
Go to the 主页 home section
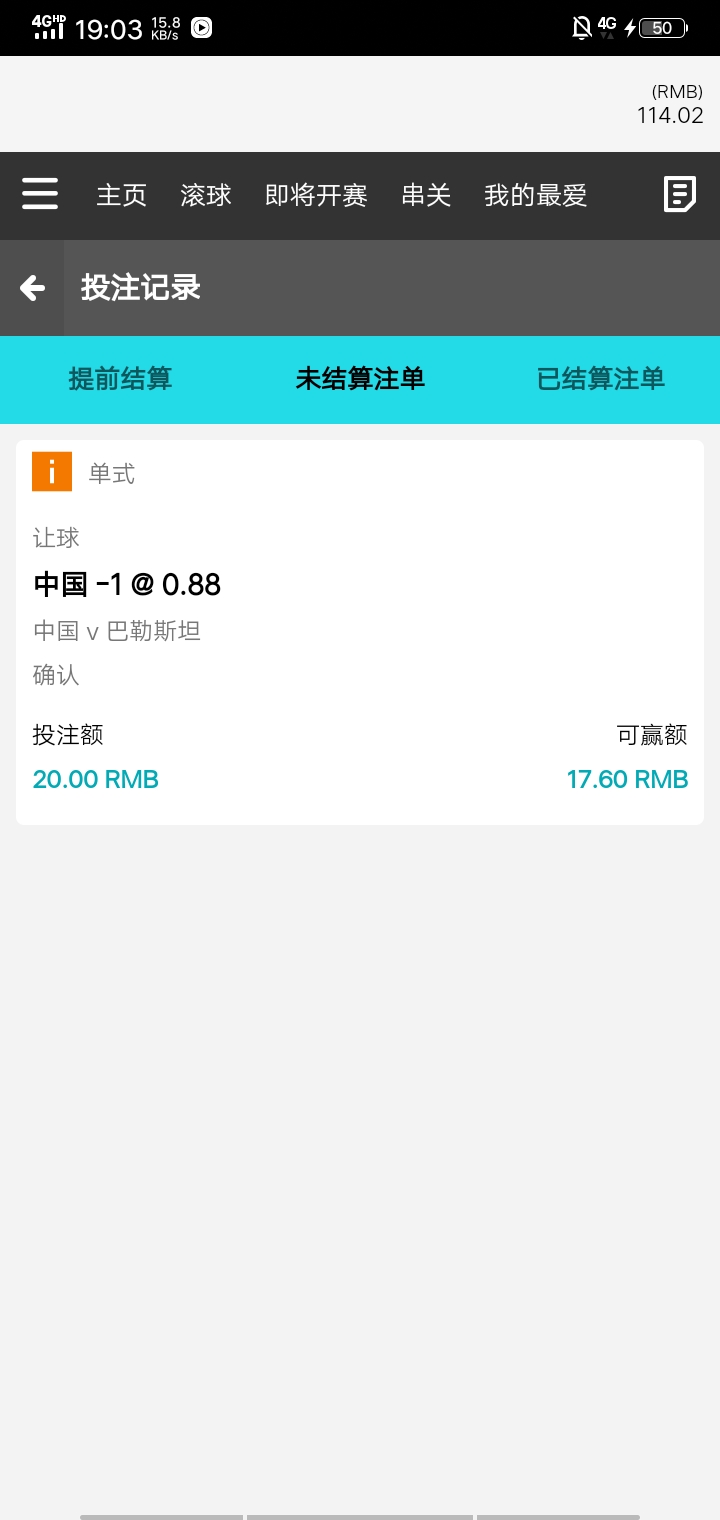pos(122,195)
